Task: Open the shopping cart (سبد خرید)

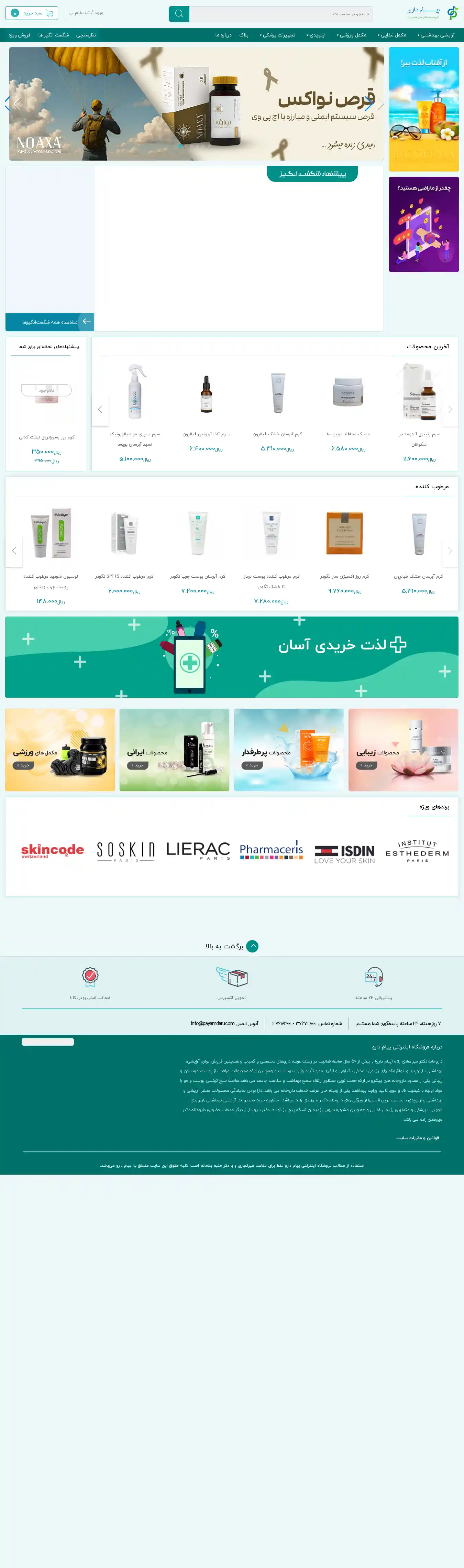Action: 32,13
